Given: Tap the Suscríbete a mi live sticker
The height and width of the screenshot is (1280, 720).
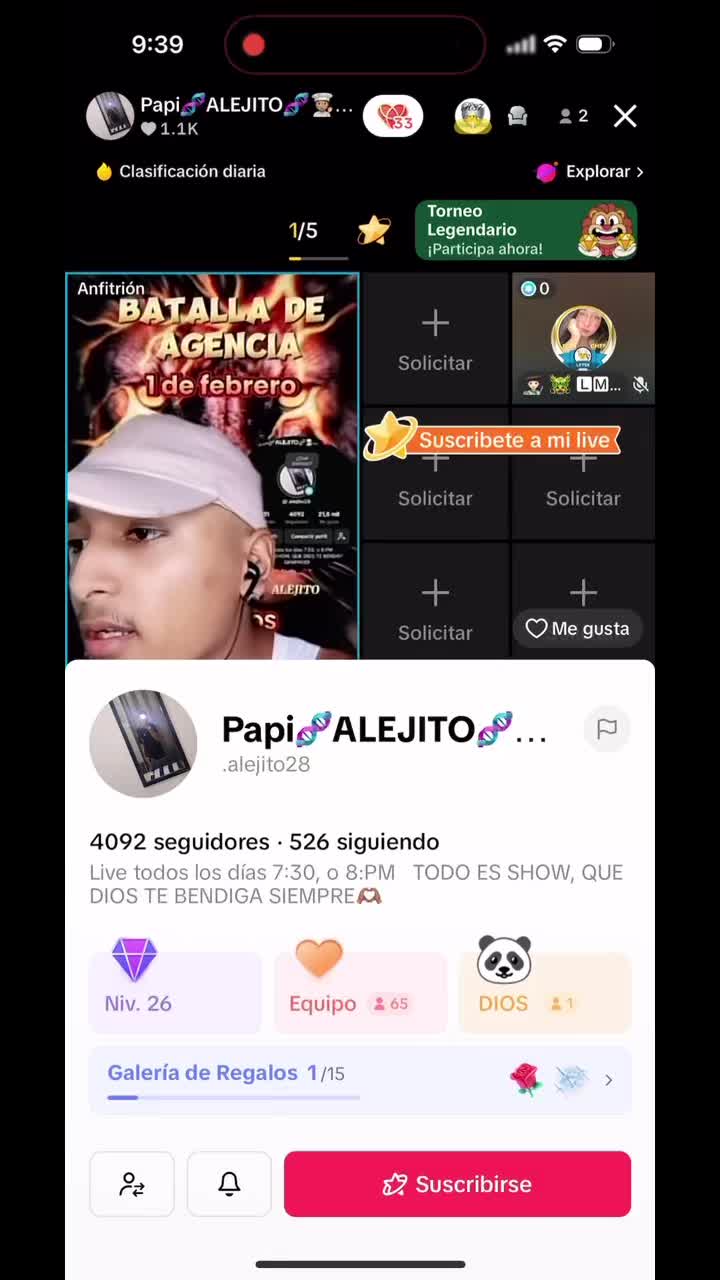Looking at the screenshot, I should click(492, 439).
